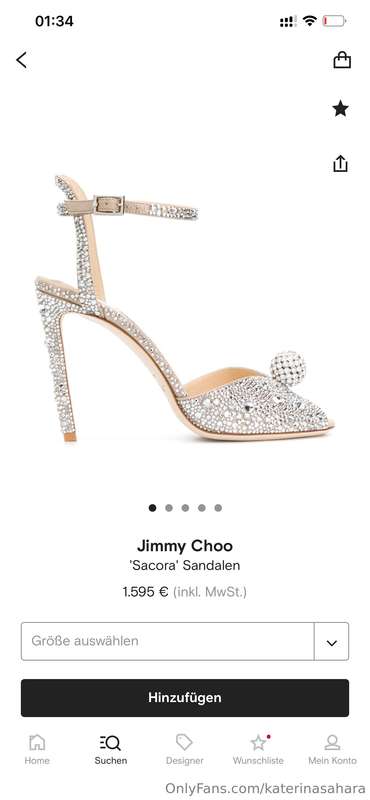
Task: Go to Mein Konto
Action: [332, 749]
